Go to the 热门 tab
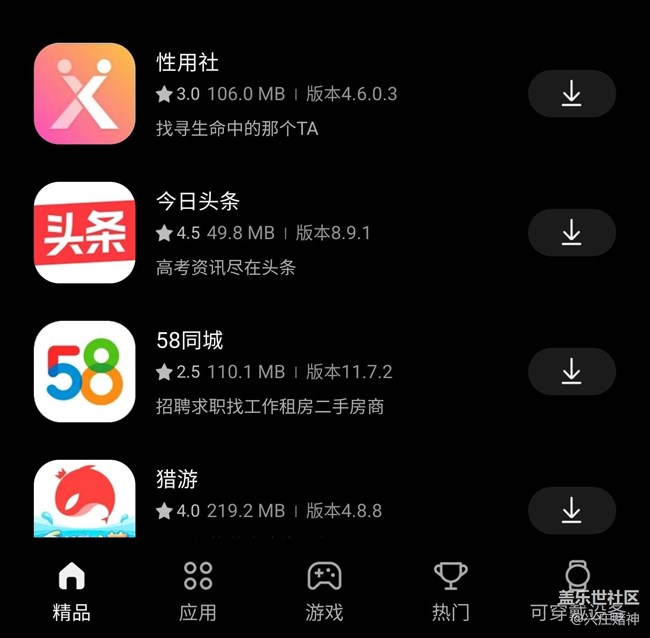650x638 pixels. (x=450, y=591)
